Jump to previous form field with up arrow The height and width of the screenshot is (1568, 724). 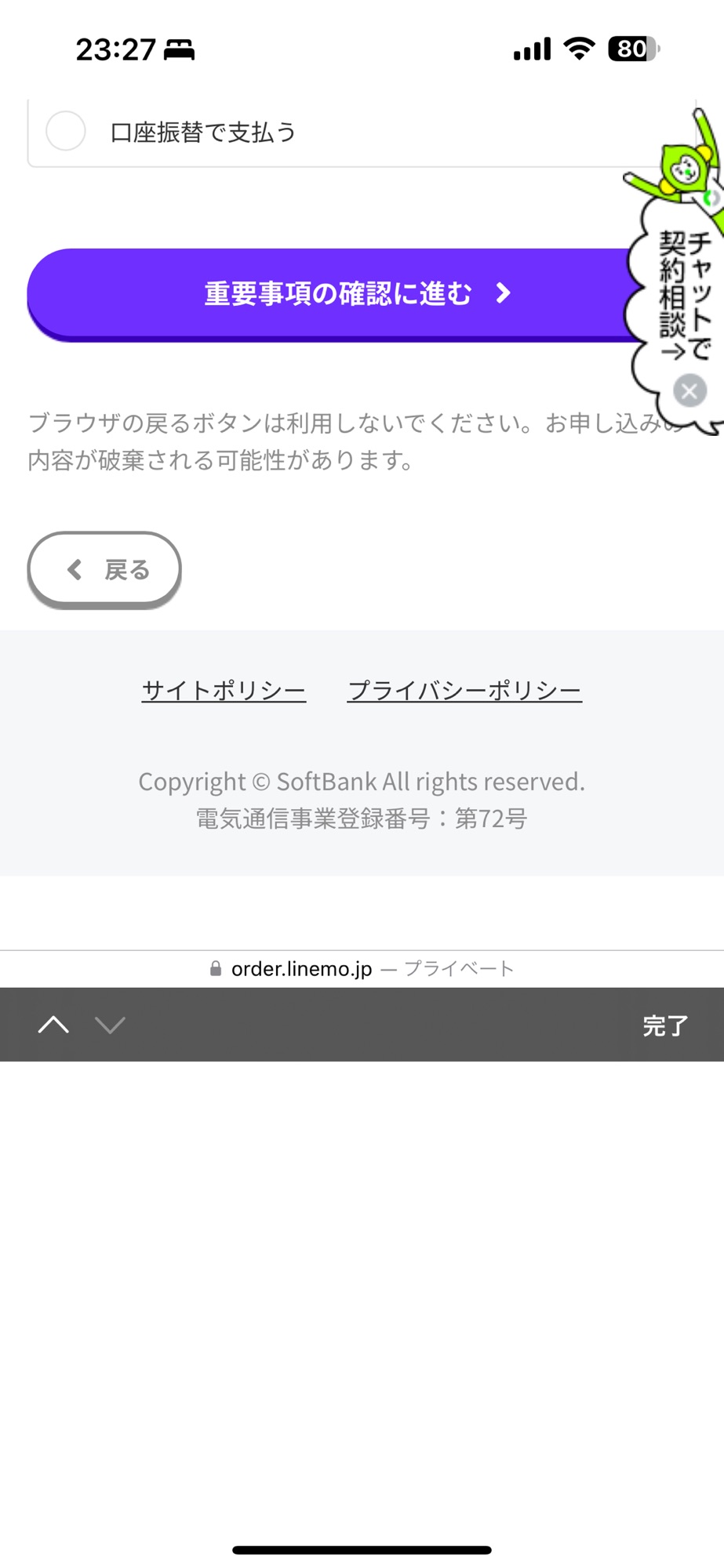coord(53,1025)
